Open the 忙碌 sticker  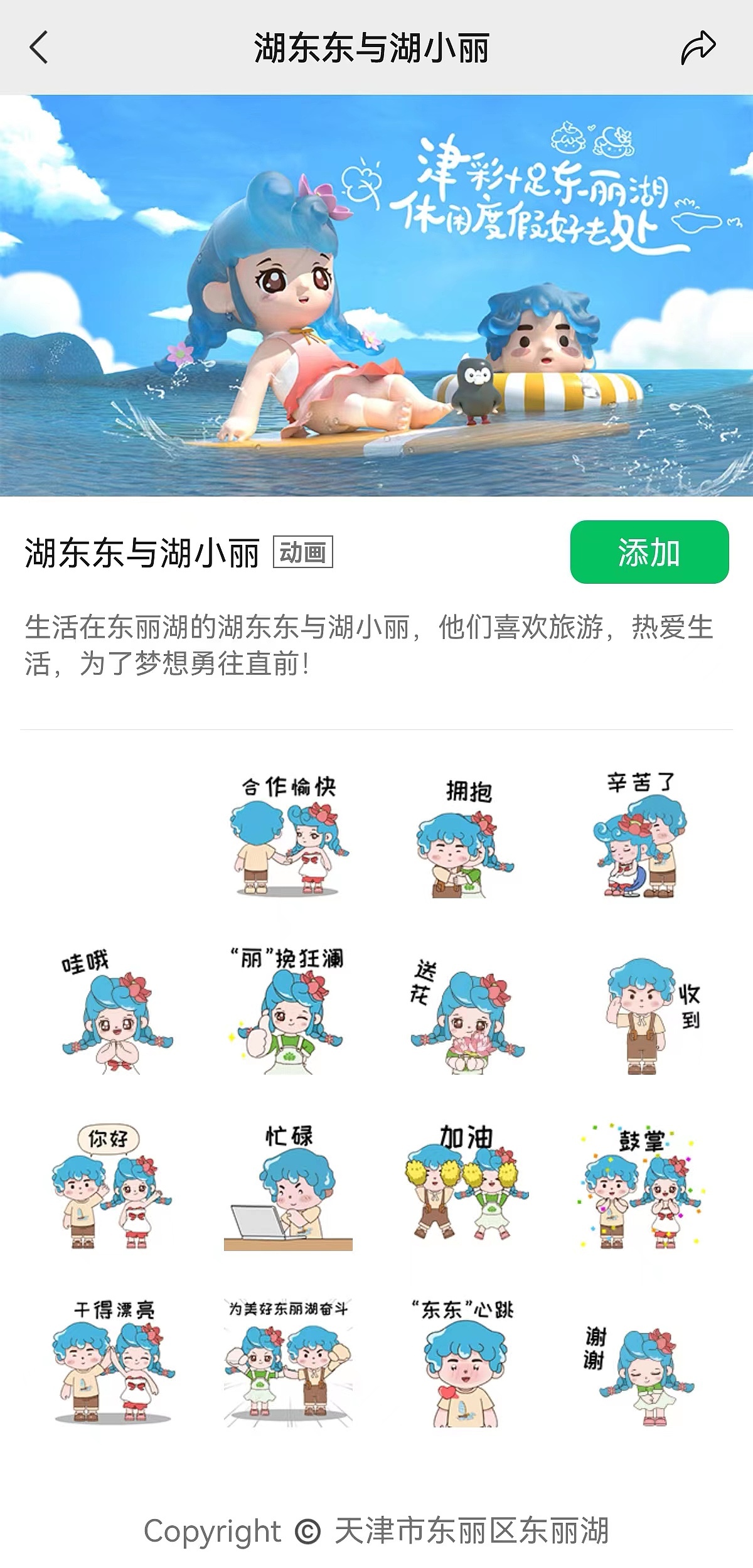point(288,1186)
